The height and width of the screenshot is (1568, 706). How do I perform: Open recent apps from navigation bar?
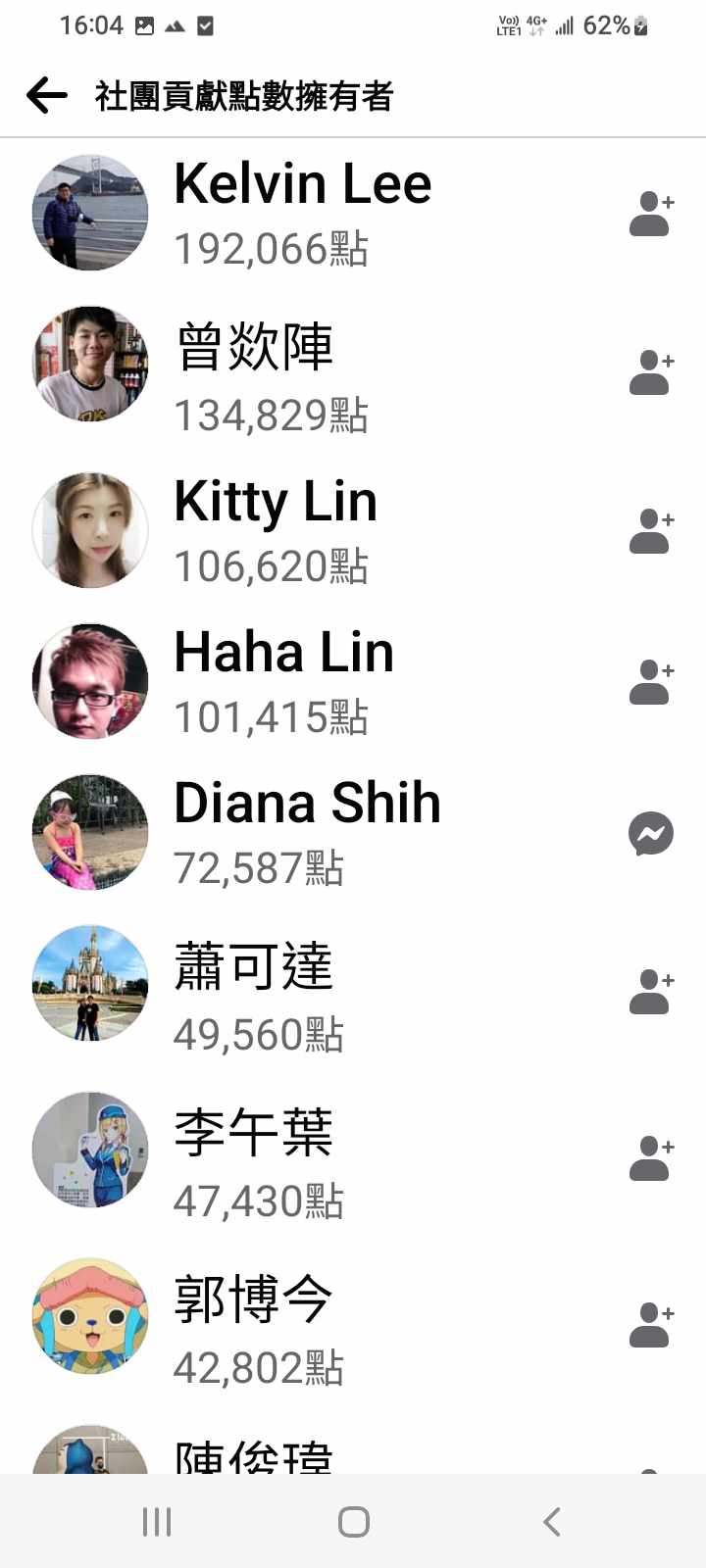(x=157, y=1521)
